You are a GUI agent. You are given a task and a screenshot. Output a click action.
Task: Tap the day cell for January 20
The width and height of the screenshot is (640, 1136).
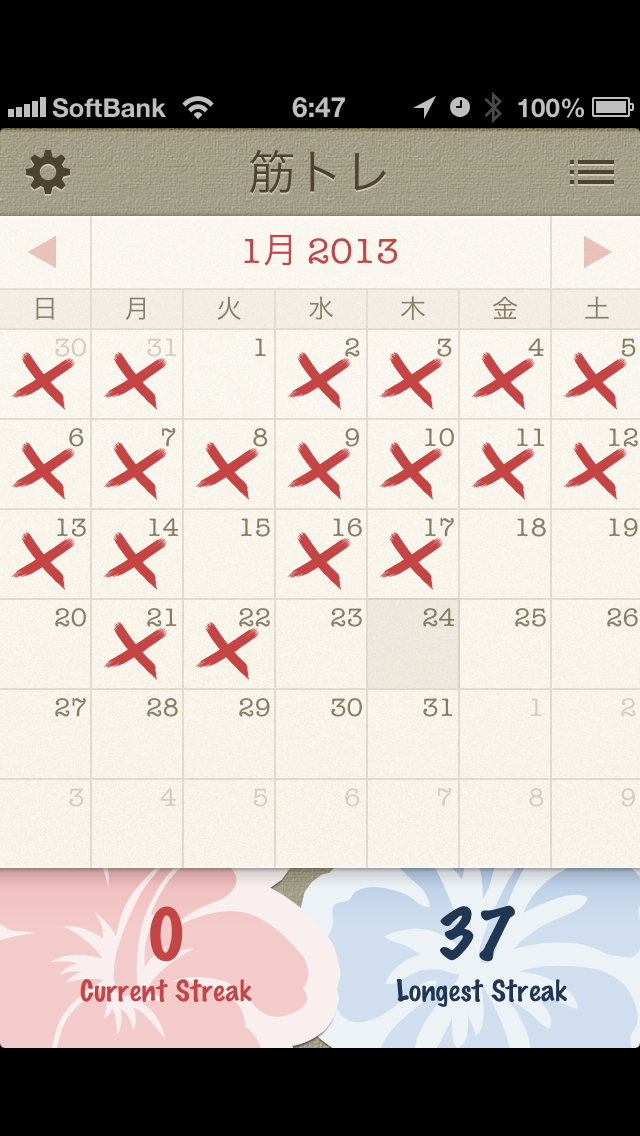tap(46, 645)
